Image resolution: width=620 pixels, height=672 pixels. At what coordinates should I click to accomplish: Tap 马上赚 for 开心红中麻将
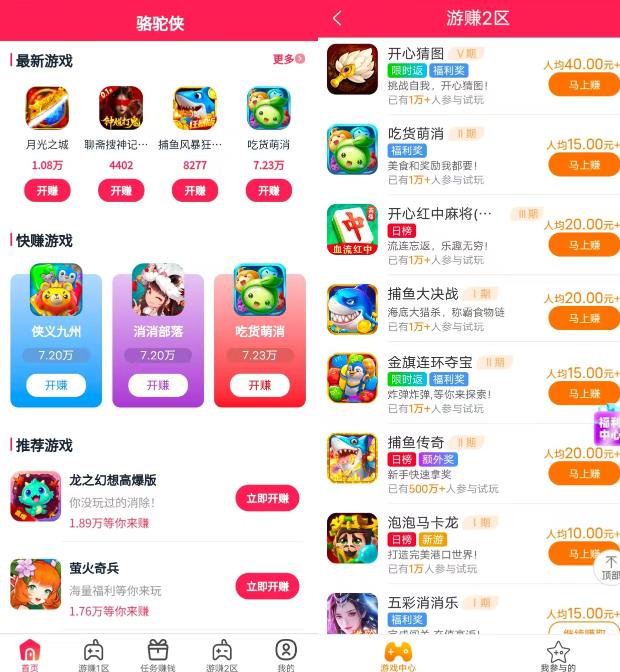[x=584, y=245]
